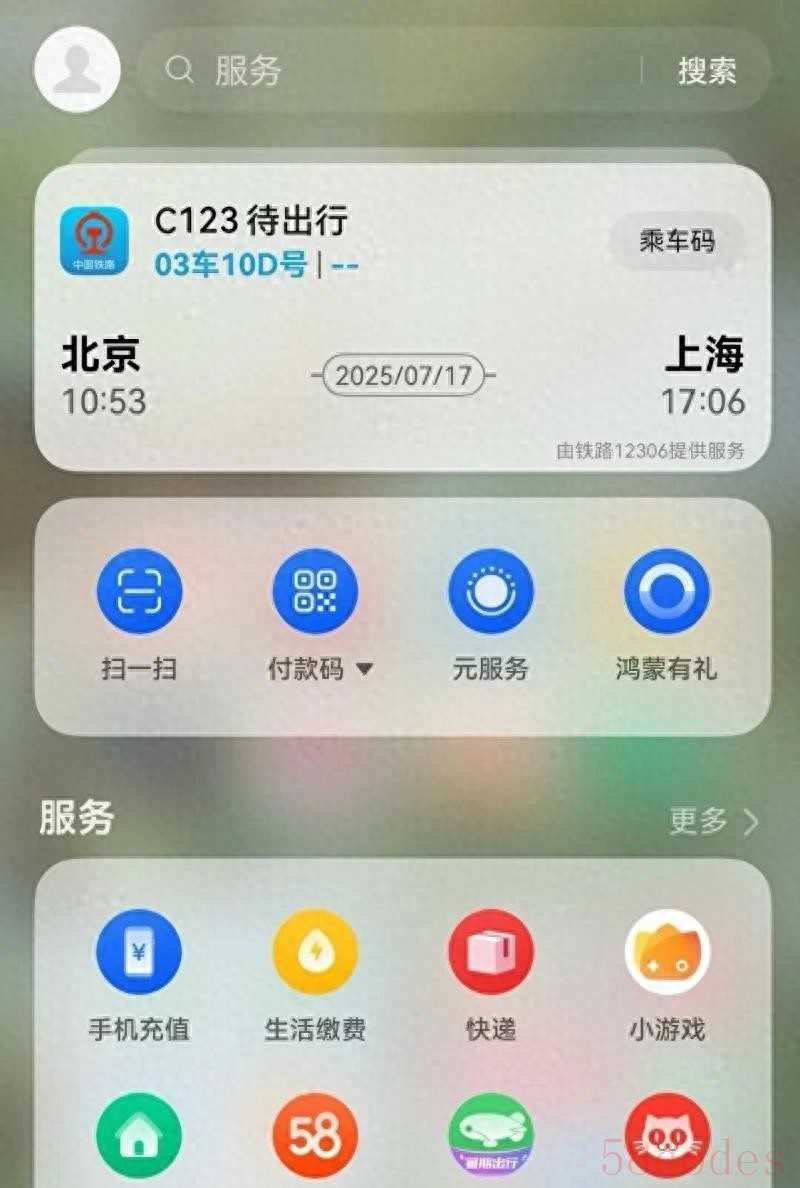The image size is (800, 1188).
Task: Open 扫一扫 scanner
Action: coord(139,592)
